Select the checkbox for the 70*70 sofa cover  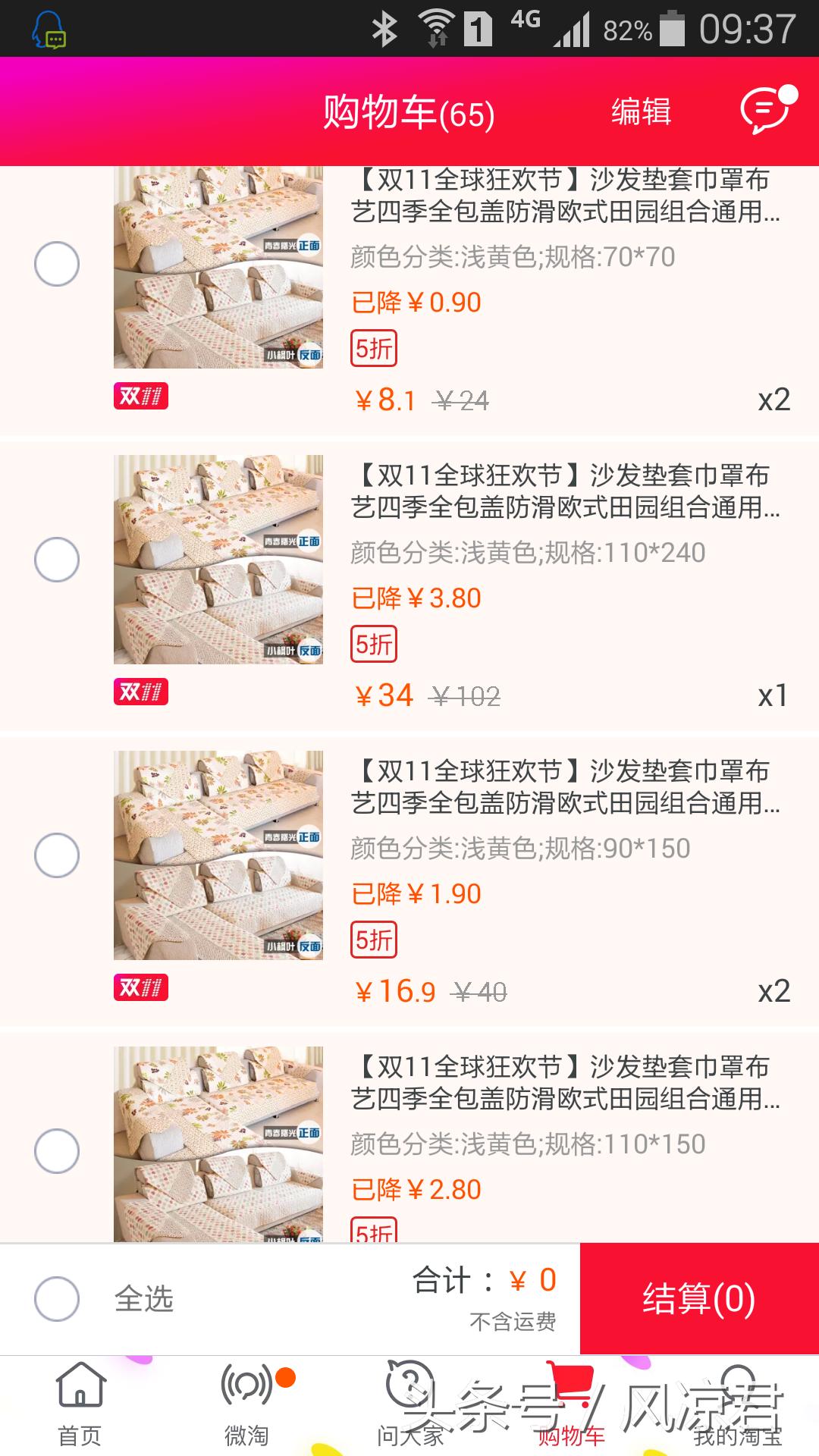click(57, 264)
